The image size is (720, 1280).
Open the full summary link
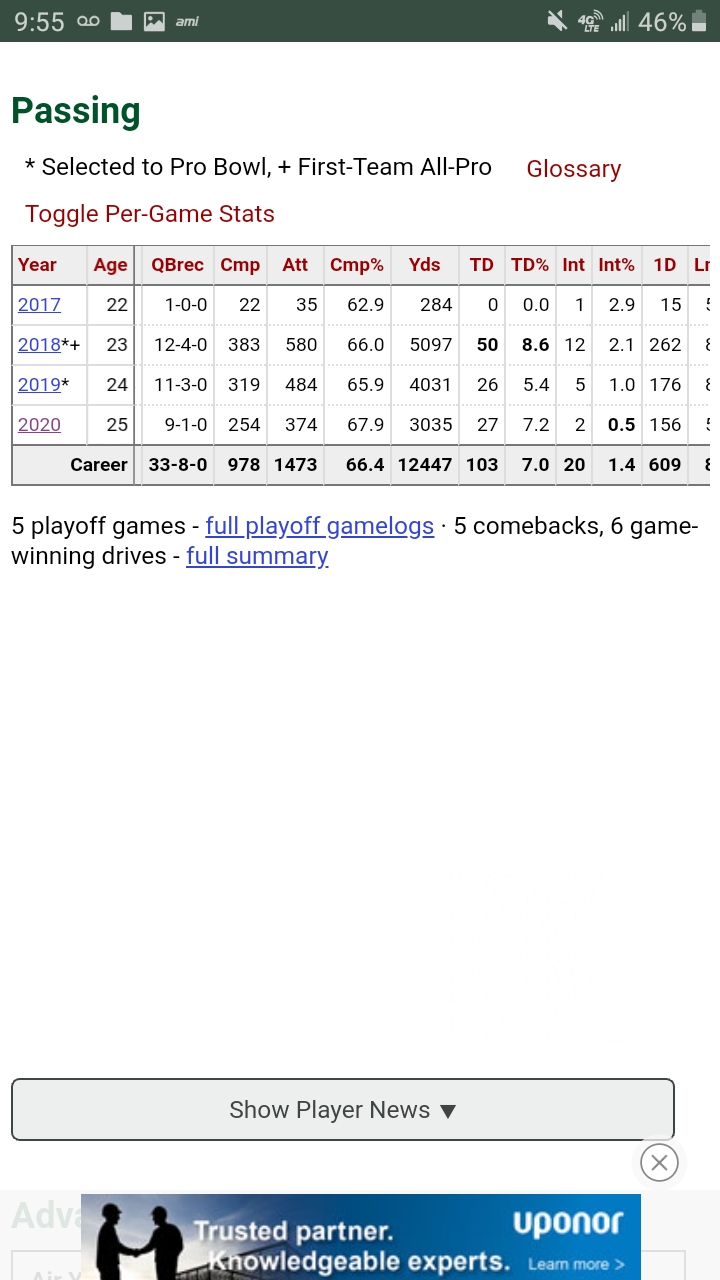[x=257, y=556]
